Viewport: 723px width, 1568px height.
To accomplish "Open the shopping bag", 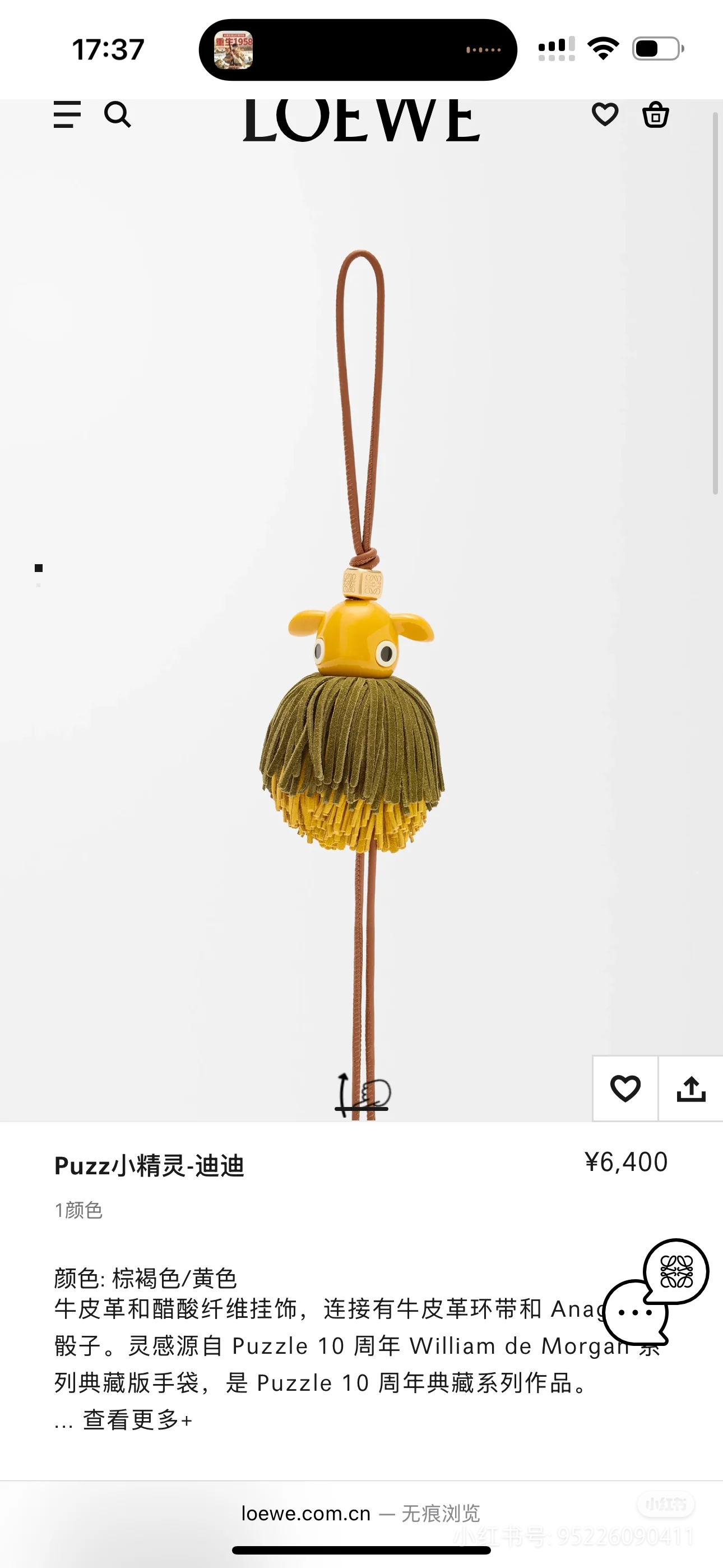I will [655, 114].
